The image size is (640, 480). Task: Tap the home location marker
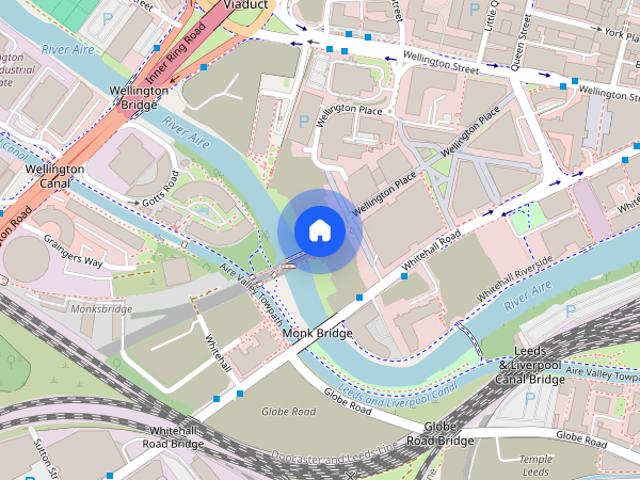coord(319,231)
